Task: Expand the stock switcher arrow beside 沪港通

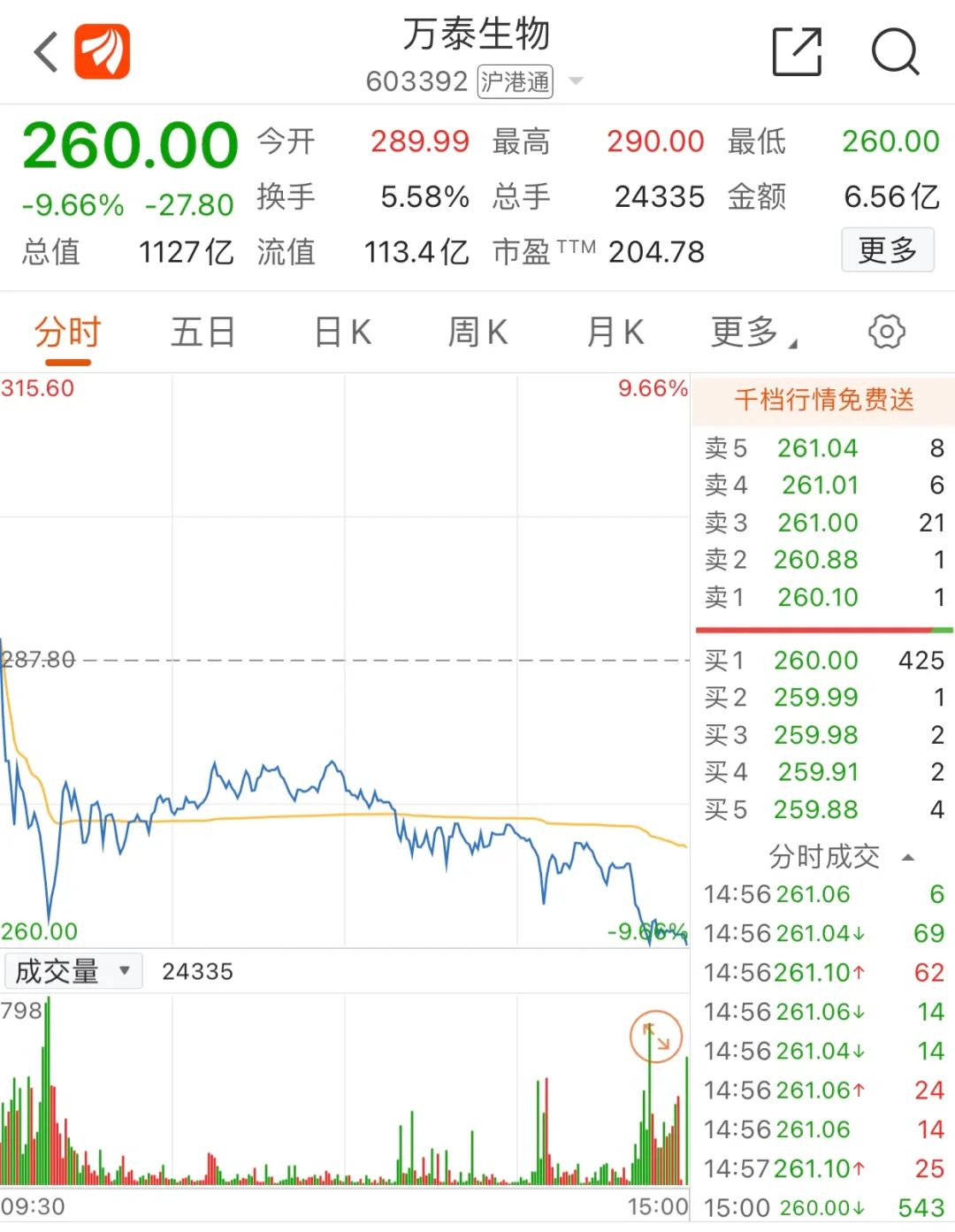Action: 576,81
